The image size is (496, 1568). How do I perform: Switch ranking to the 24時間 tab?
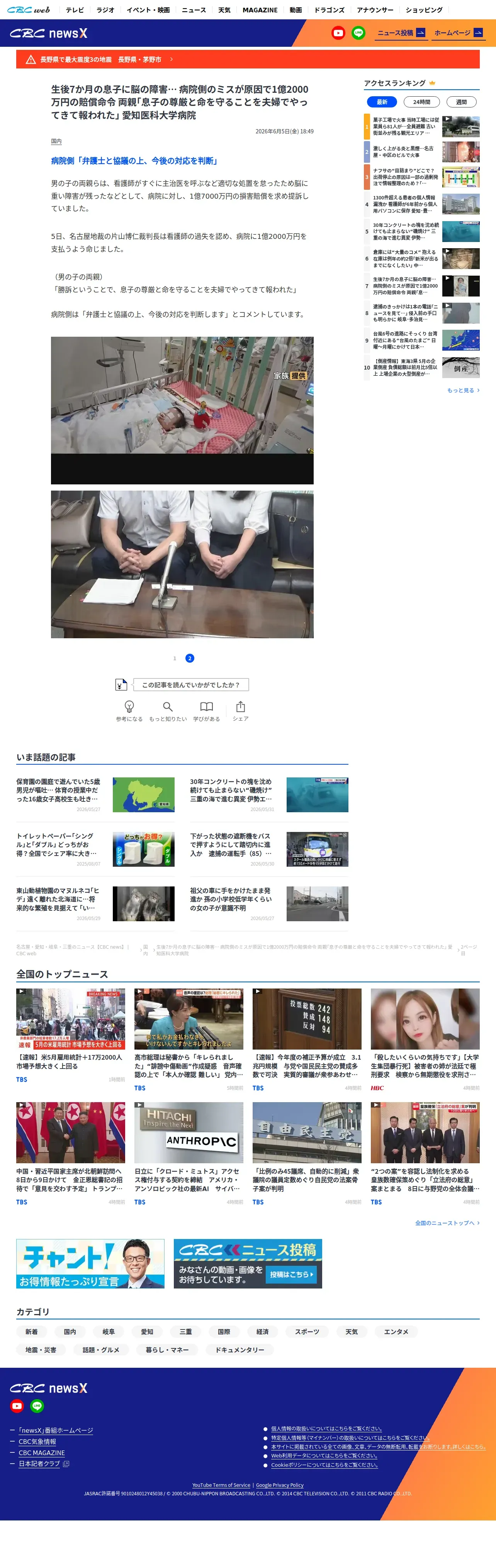point(421,102)
